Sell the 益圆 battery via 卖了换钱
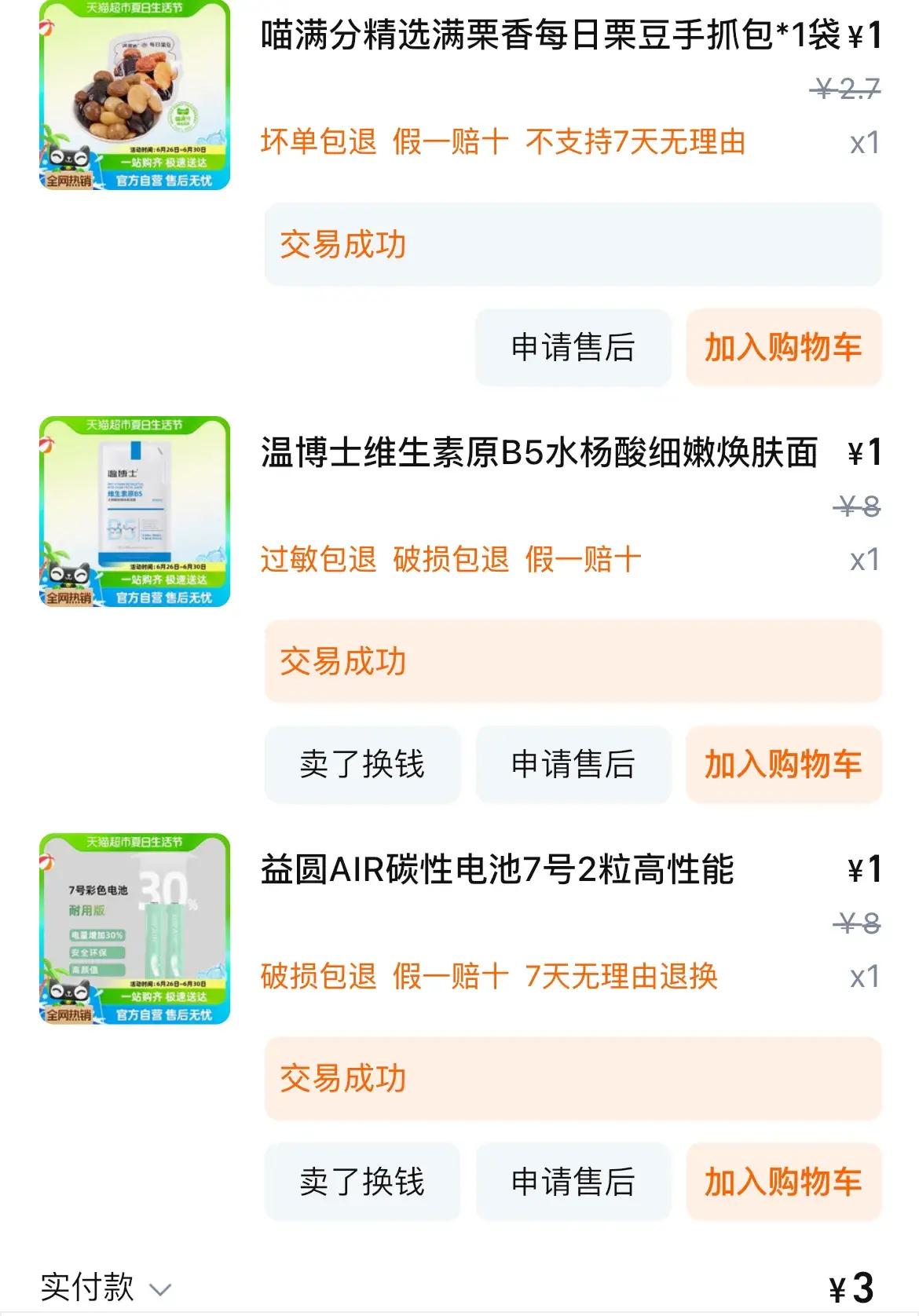The image size is (919, 1316). (362, 1181)
